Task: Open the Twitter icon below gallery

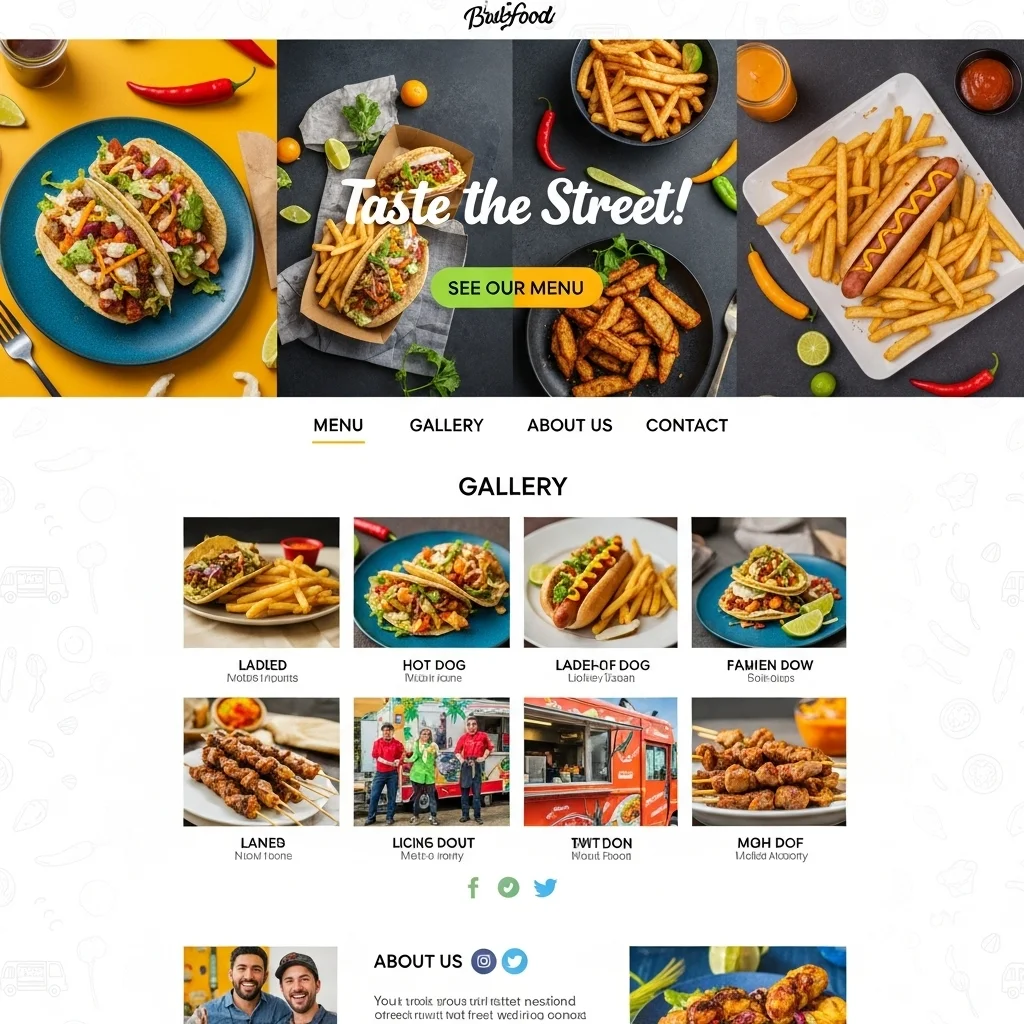Action: [545, 887]
